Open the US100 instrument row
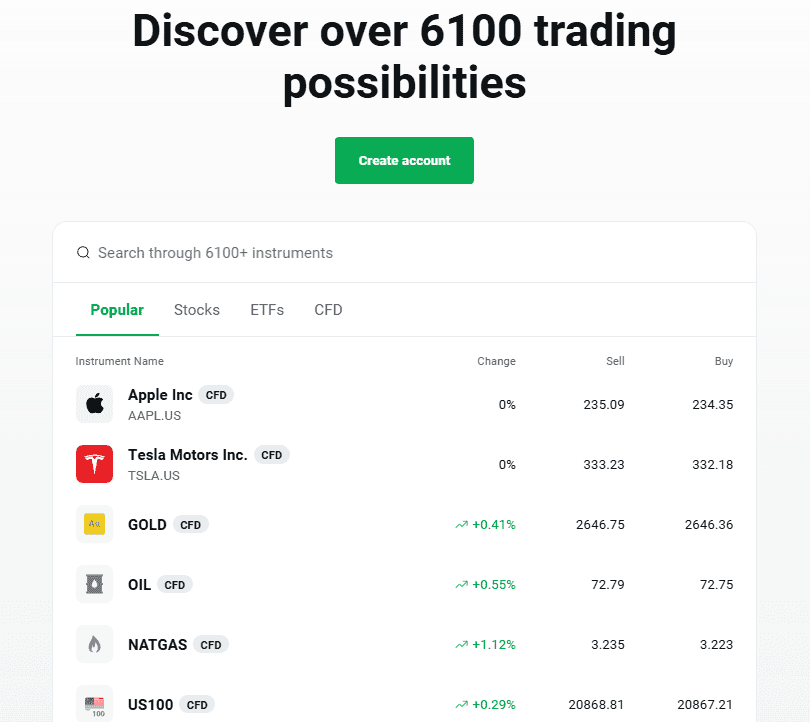 point(150,704)
